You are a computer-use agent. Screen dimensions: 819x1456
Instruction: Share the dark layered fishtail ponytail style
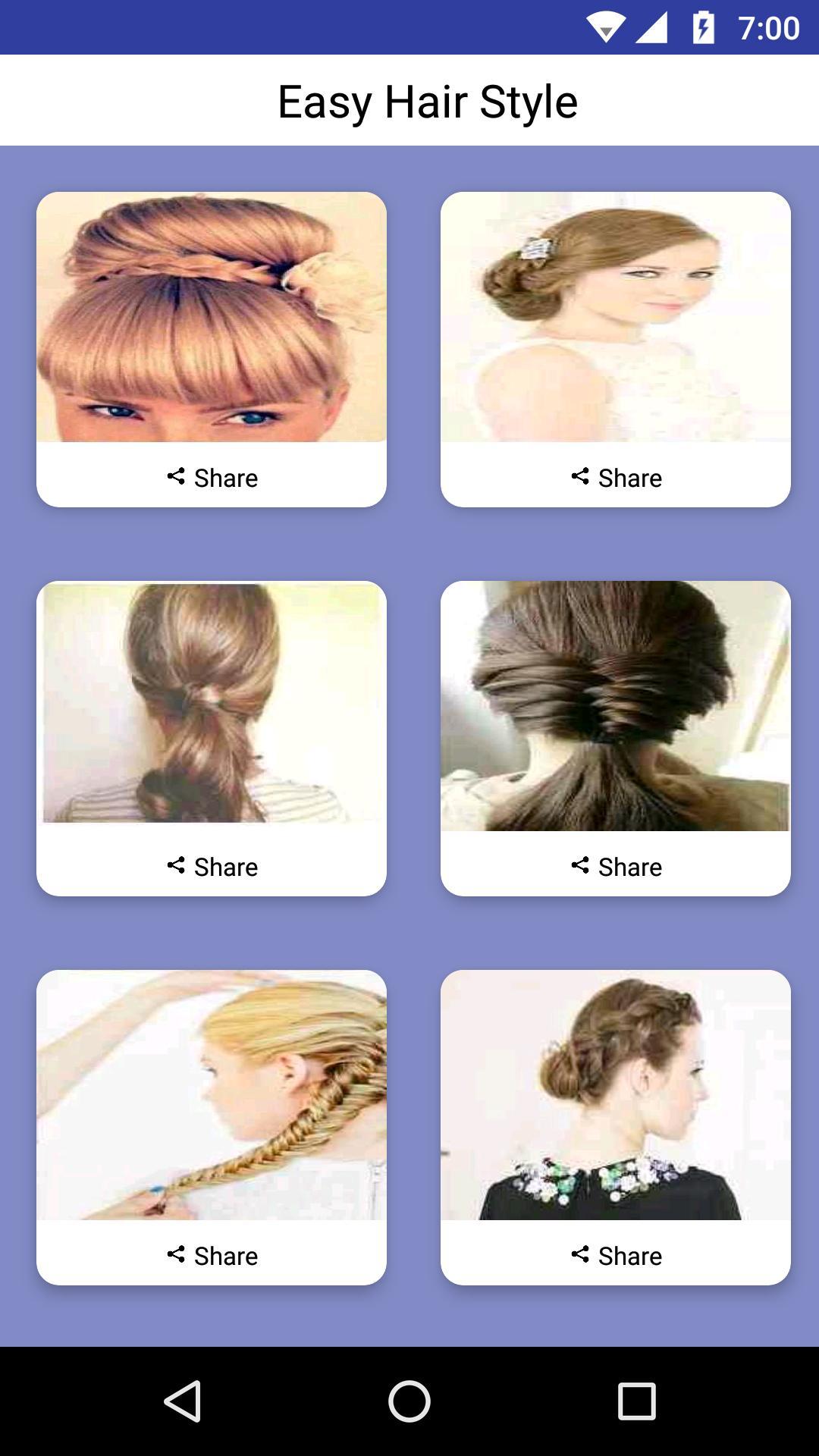[616, 867]
